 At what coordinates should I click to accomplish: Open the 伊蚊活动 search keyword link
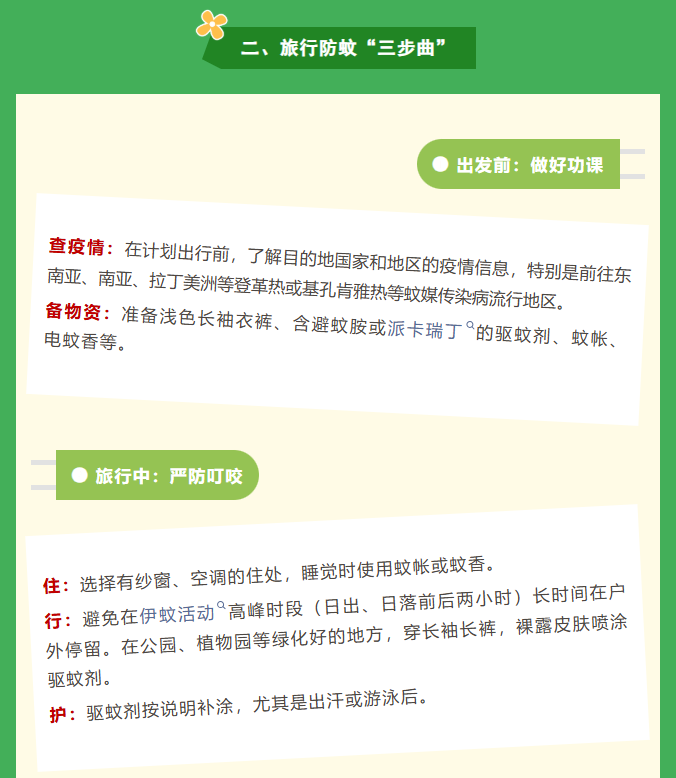177,613
